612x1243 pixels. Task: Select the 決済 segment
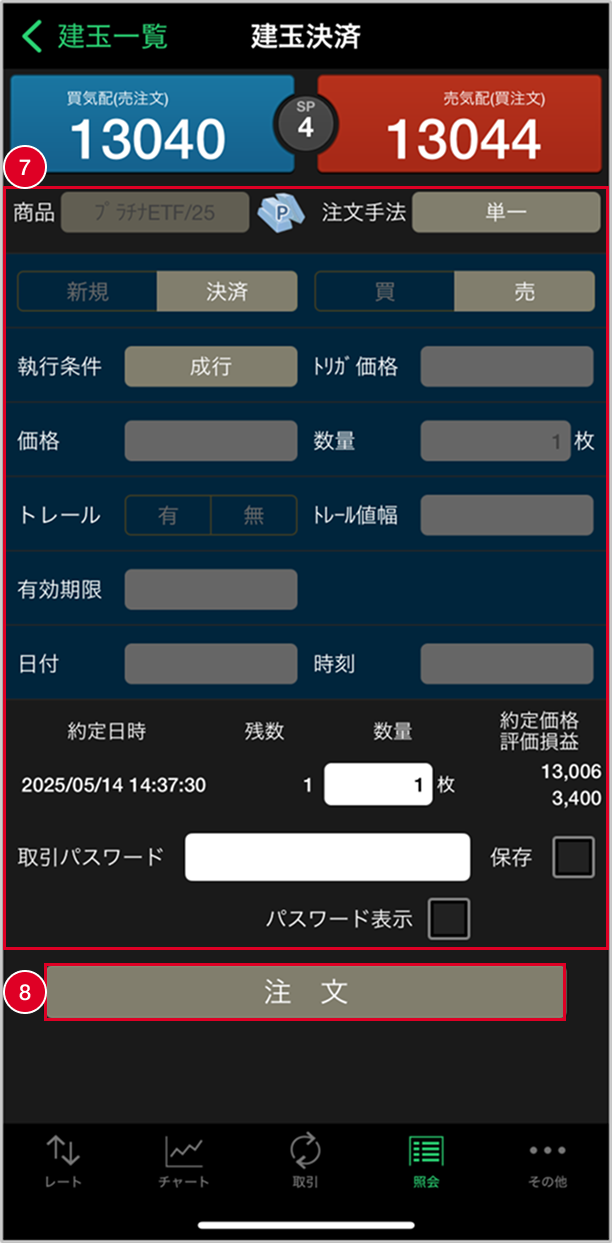pyautogui.click(x=227, y=292)
